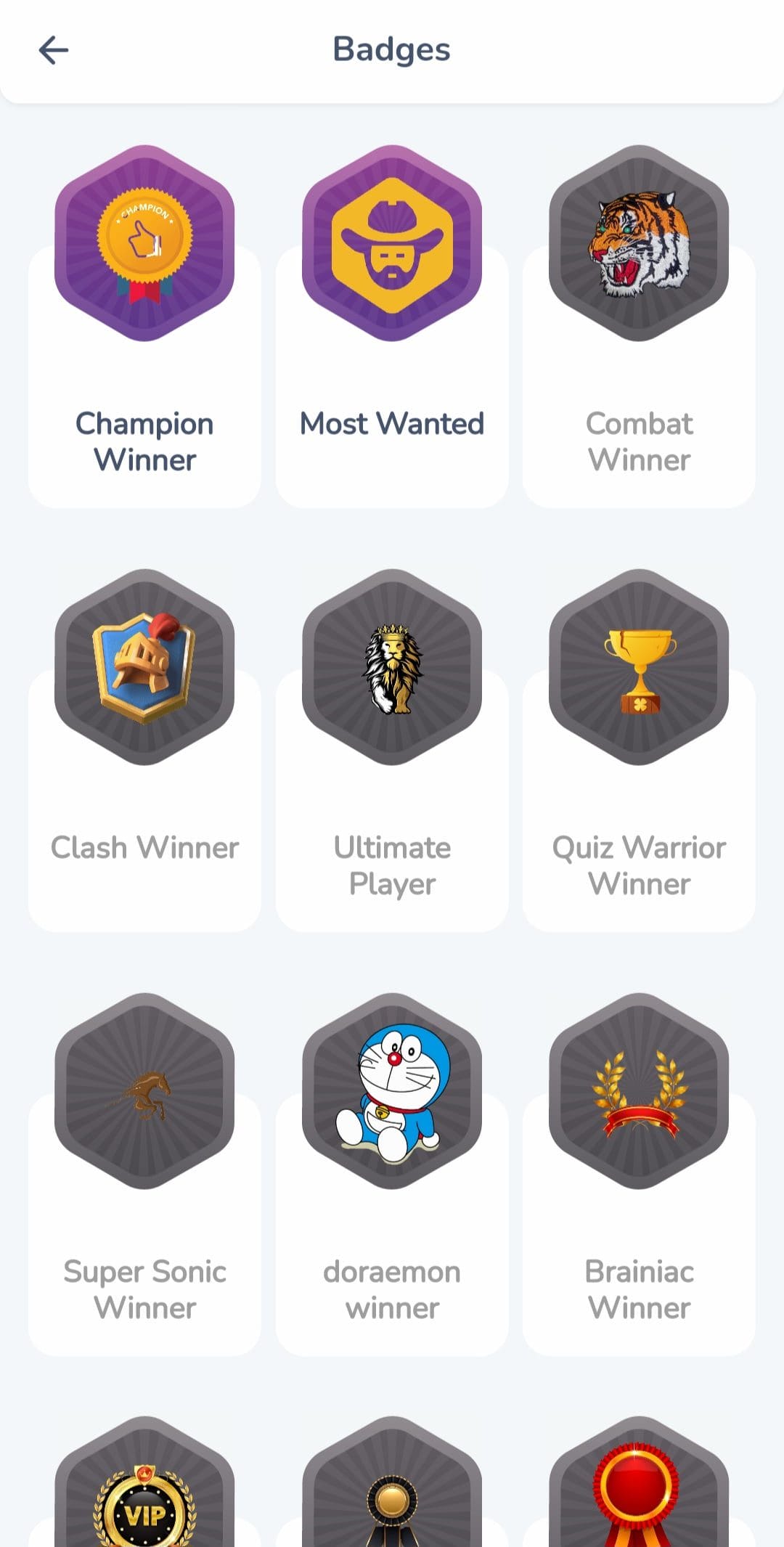Go back from the Badges screen
Screen dimensions: 784x1547
(x=54, y=50)
